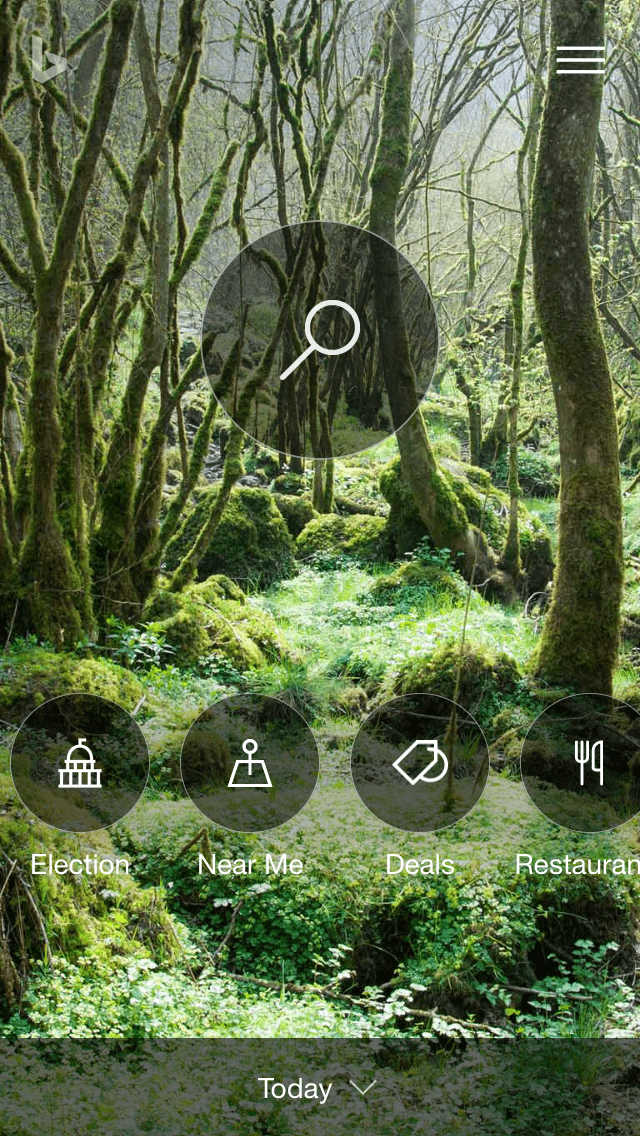Screen dimensions: 640x1136
Task: Open the hamburger menu
Action: tap(580, 60)
